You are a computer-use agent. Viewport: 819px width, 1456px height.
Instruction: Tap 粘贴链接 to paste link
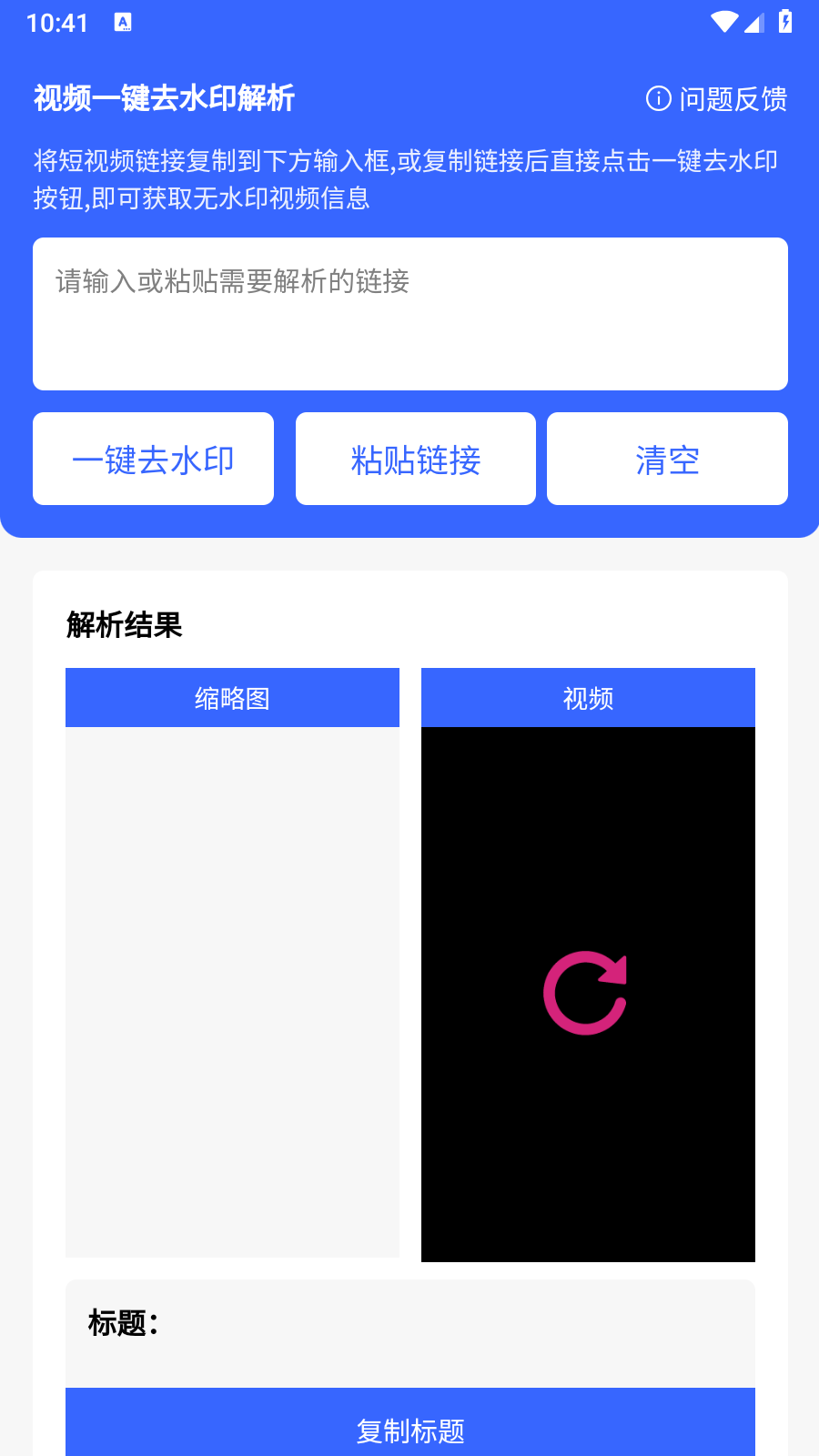[416, 459]
